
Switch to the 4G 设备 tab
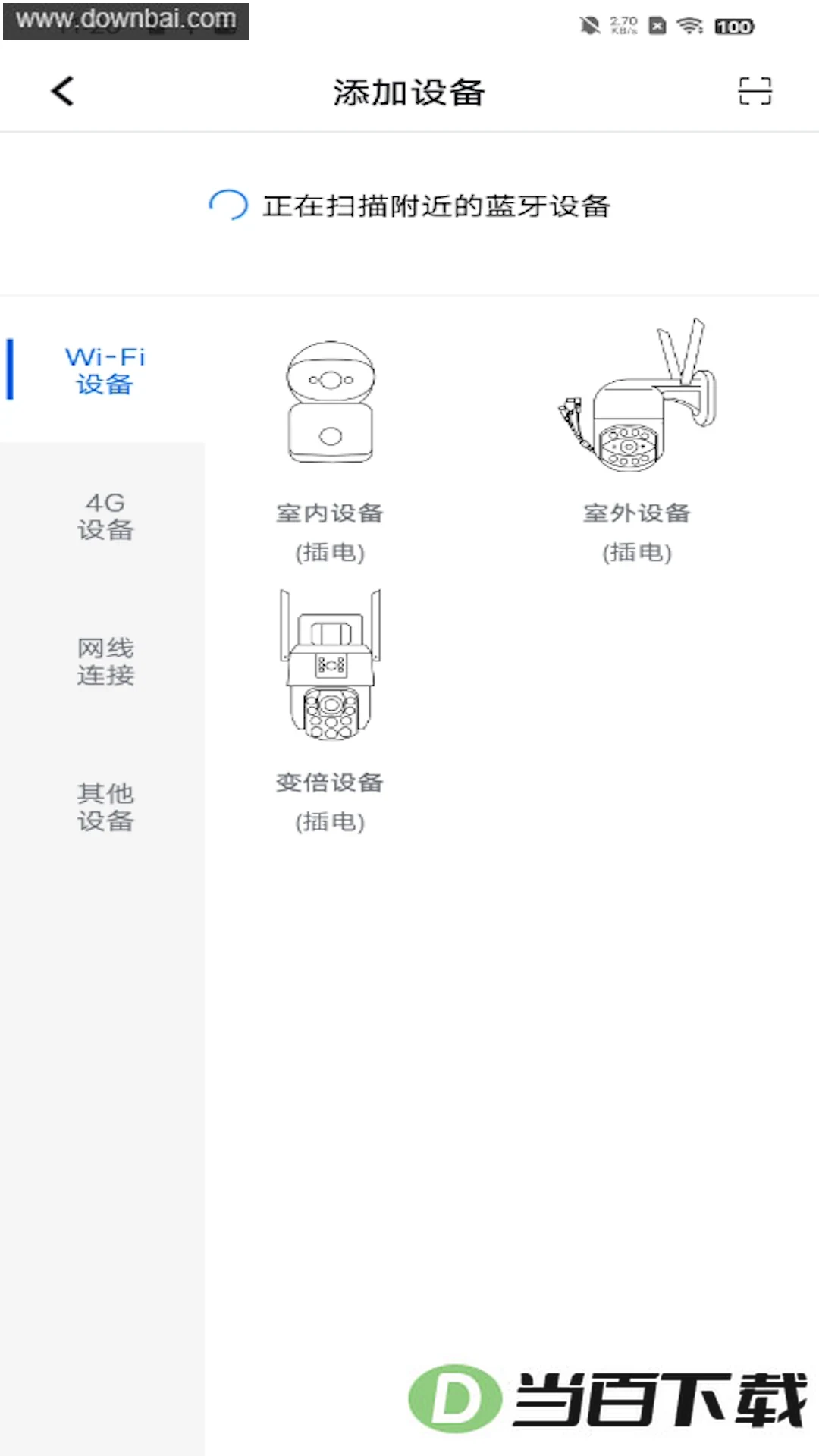coord(103,516)
